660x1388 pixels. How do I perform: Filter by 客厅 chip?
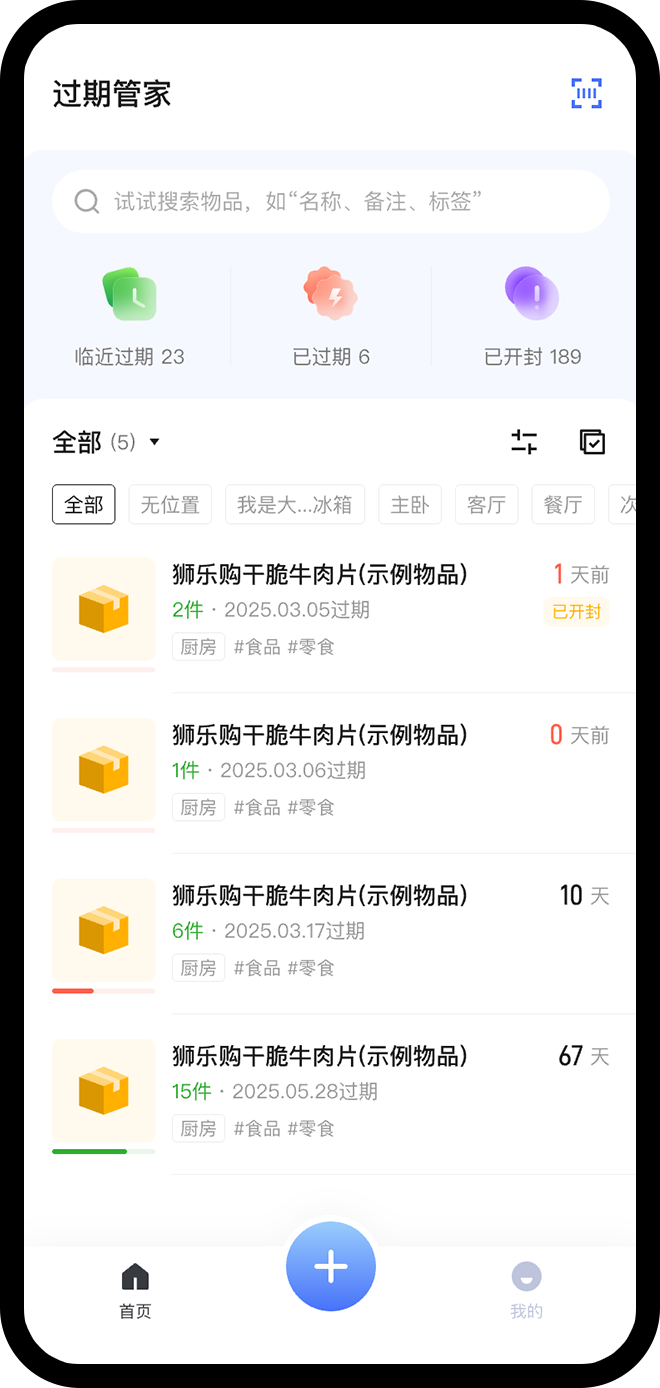486,505
